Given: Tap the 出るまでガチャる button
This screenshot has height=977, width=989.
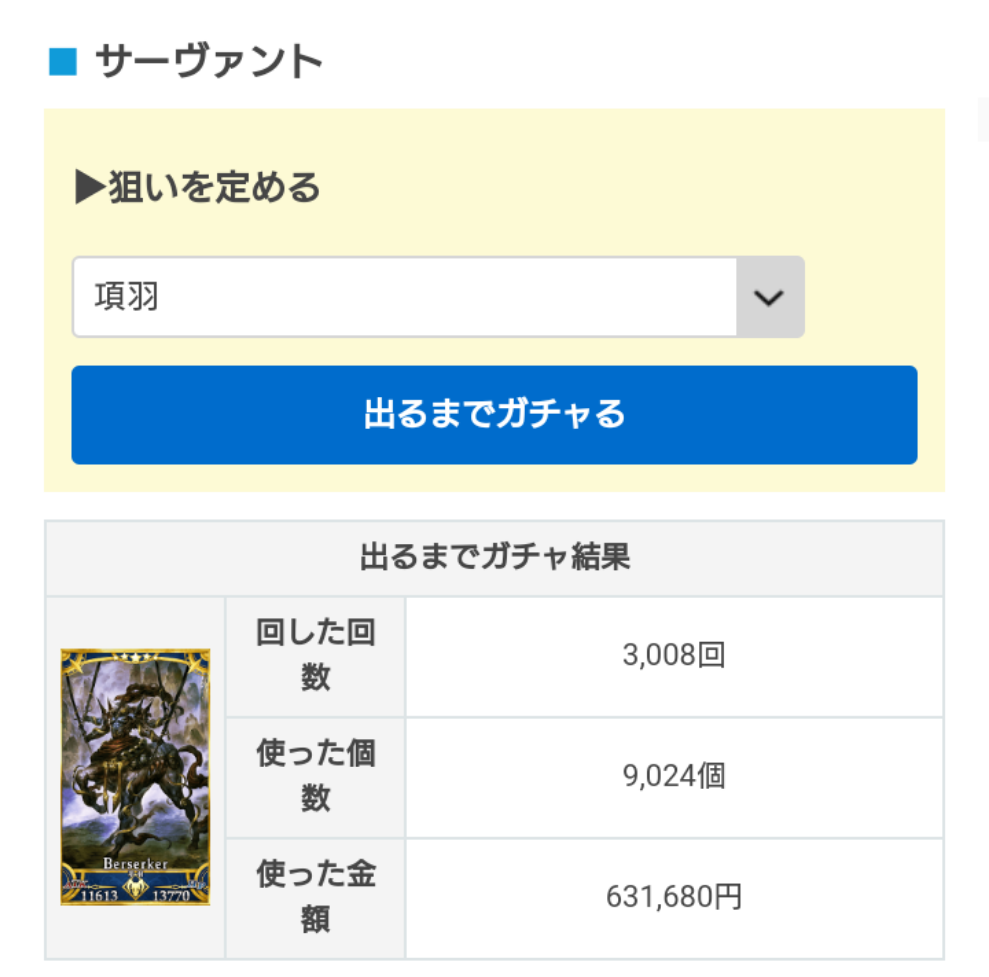Looking at the screenshot, I should (494, 415).
